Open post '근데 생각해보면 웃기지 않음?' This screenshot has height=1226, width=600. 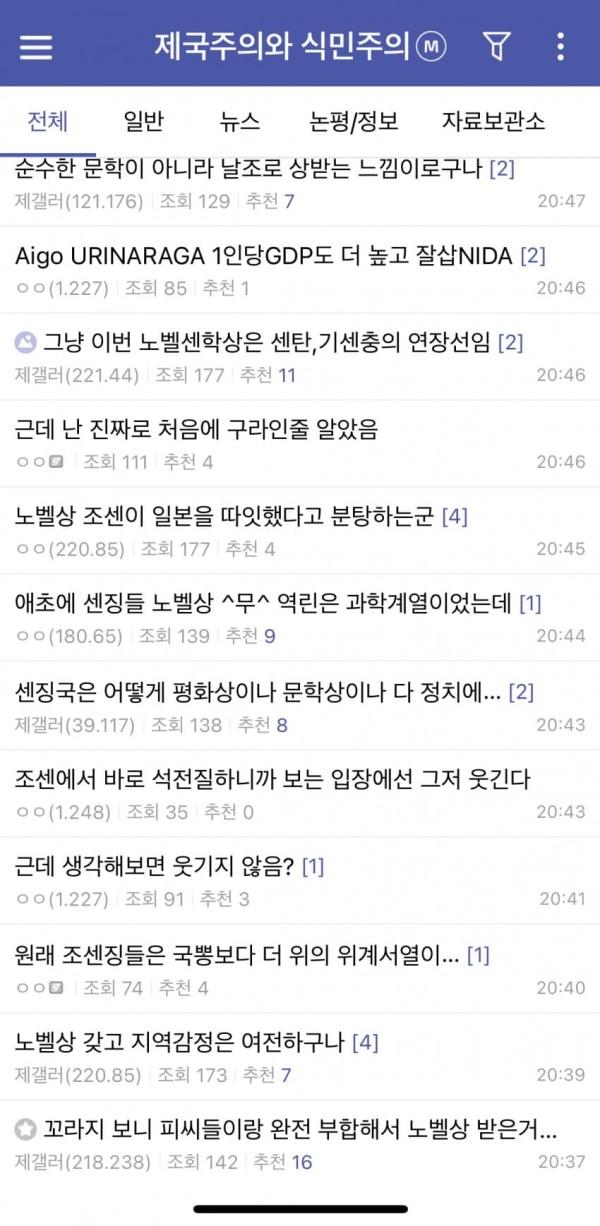(300, 880)
